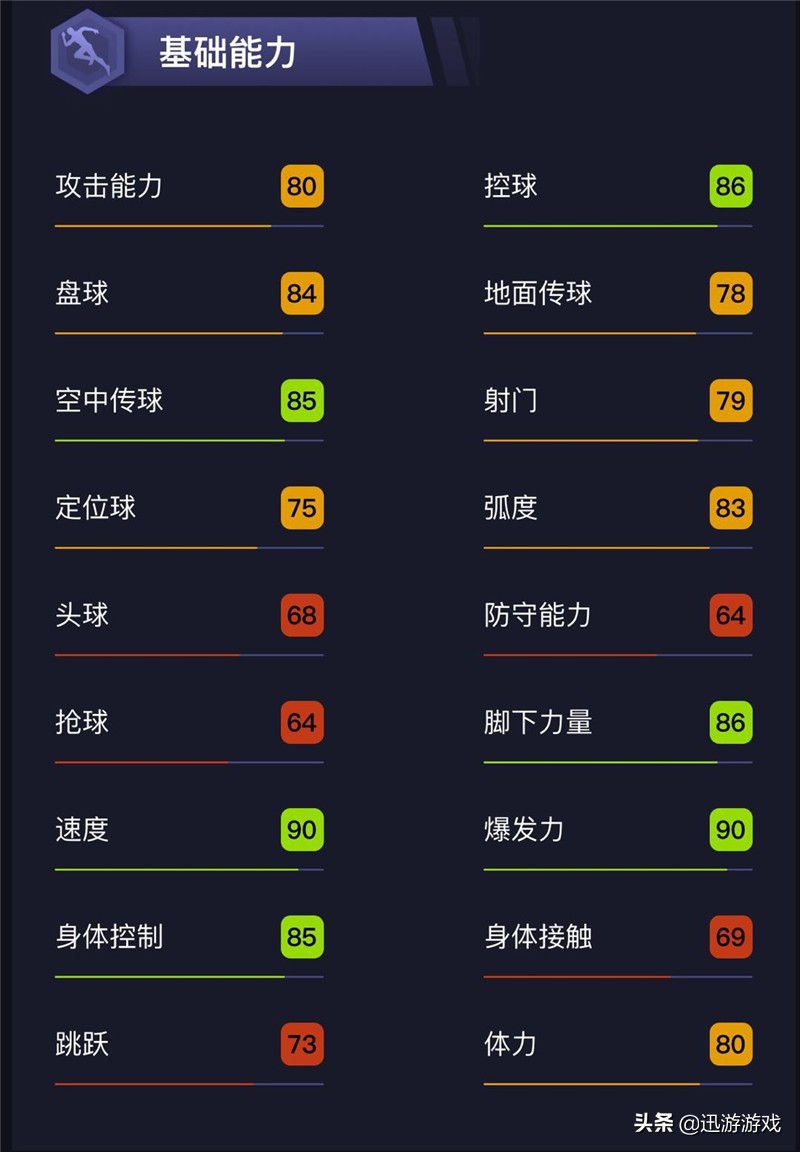
Task: Click the orange 73 badge for 跳跃
Action: click(301, 1044)
